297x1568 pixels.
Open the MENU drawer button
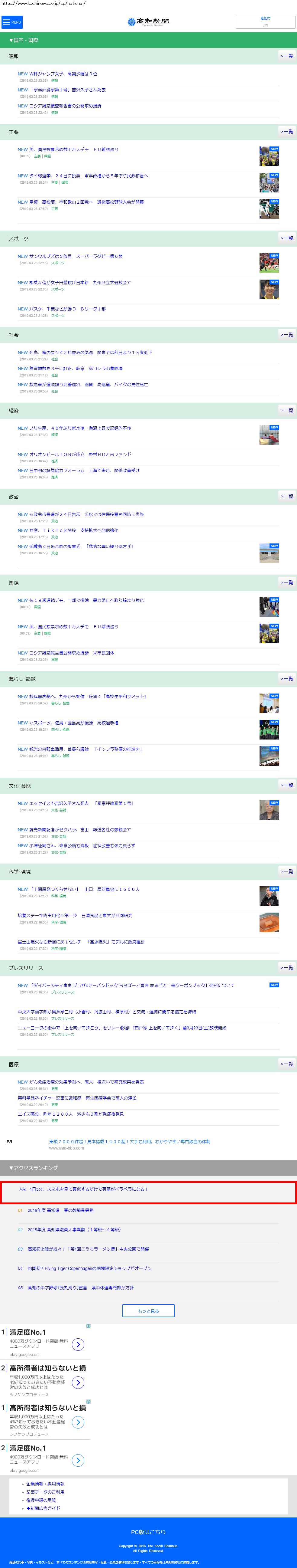pos(11,22)
